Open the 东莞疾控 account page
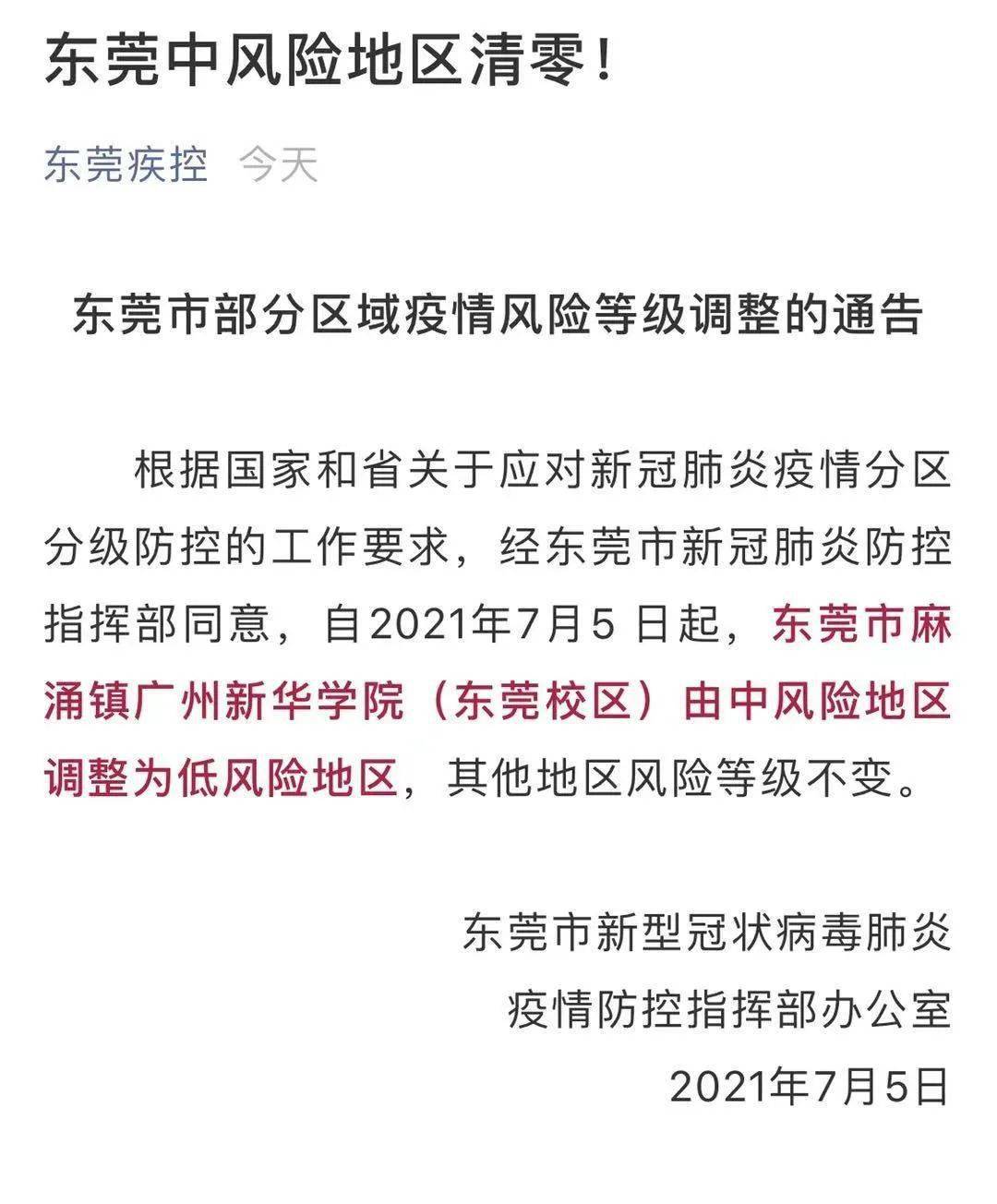This screenshot has width=997, height=1204. [x=126, y=165]
